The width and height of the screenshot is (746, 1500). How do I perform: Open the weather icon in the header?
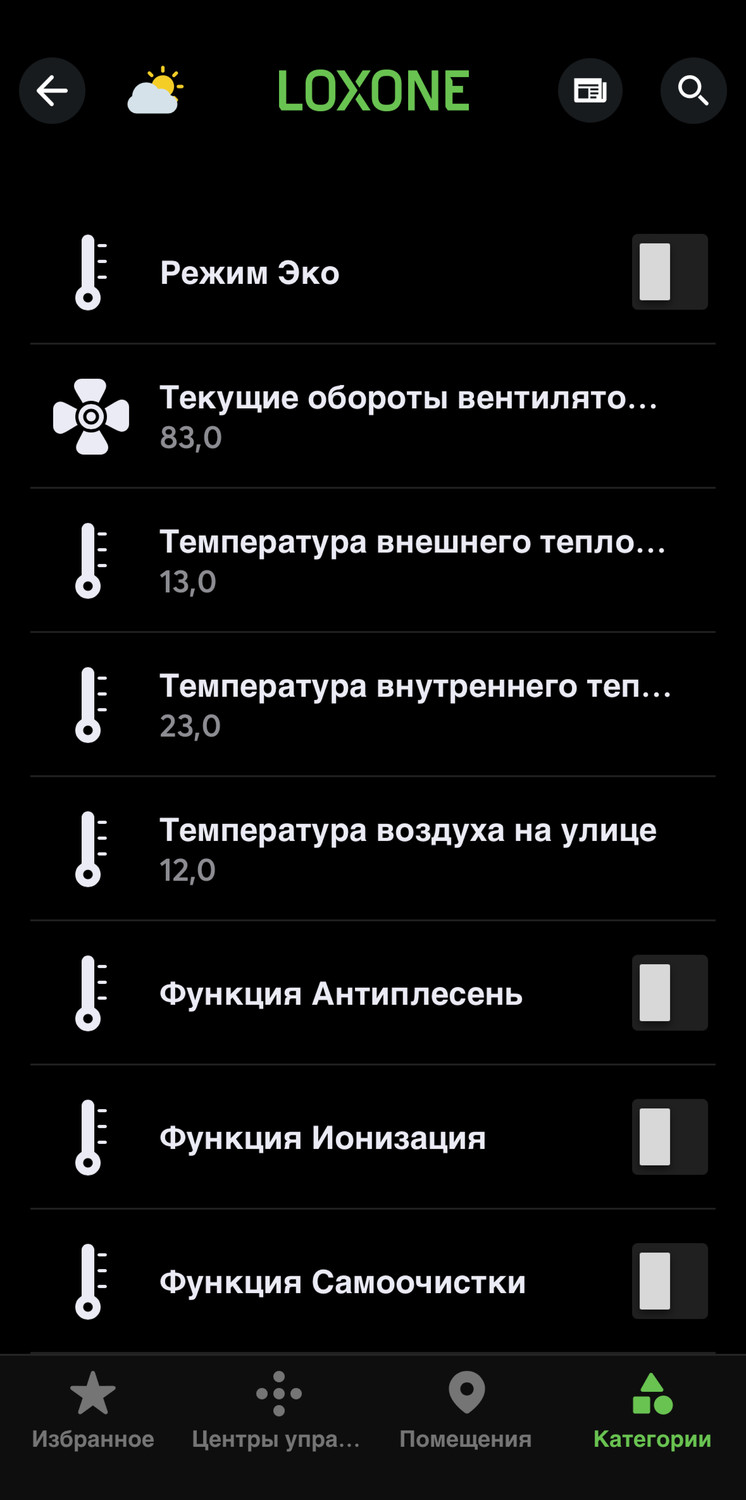tap(155, 91)
